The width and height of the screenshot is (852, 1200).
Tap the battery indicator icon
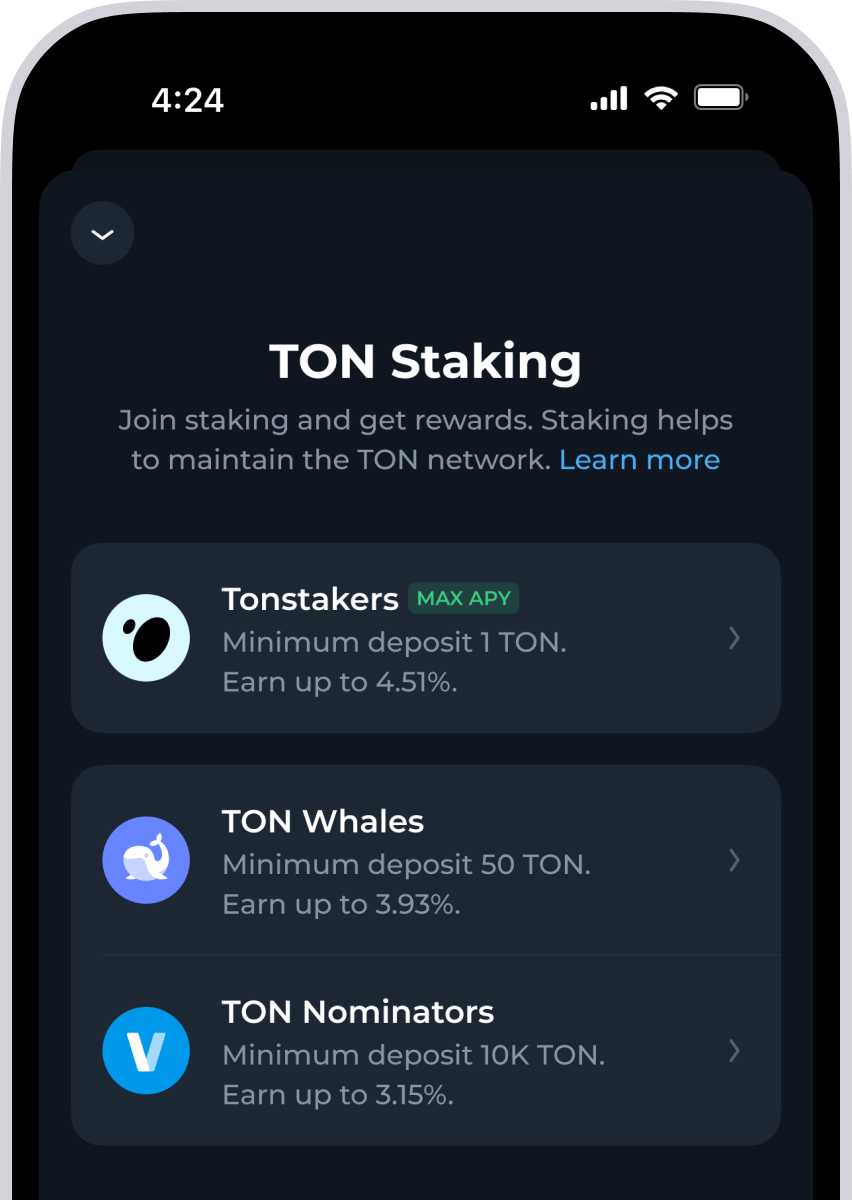[x=719, y=97]
